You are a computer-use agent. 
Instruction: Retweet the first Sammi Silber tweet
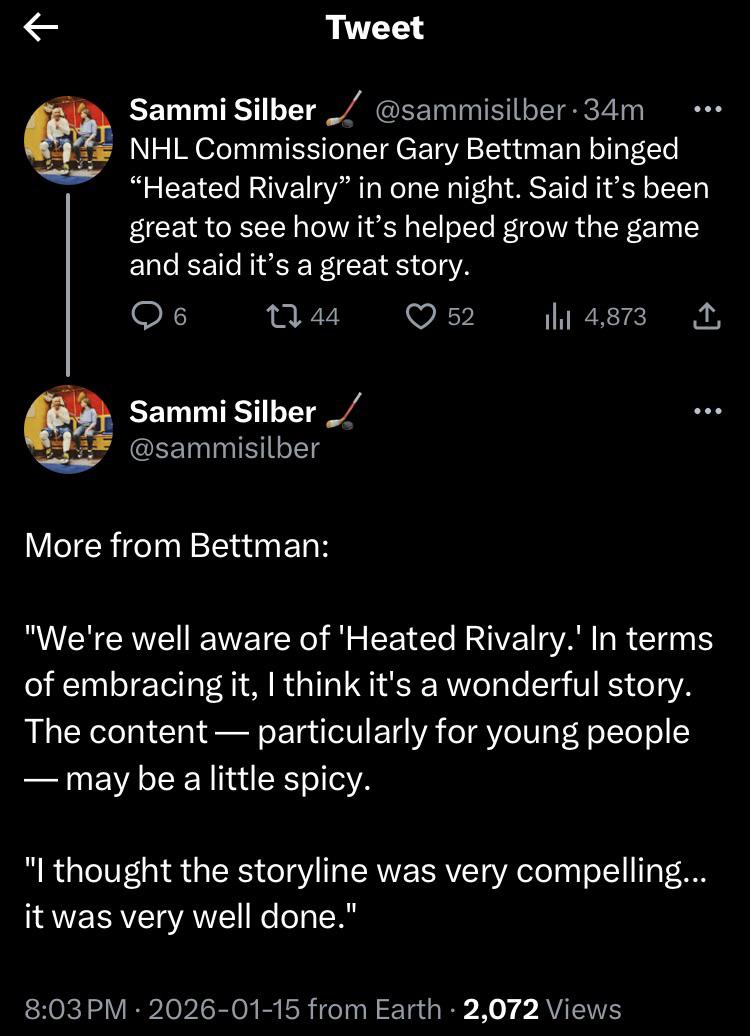tap(282, 317)
